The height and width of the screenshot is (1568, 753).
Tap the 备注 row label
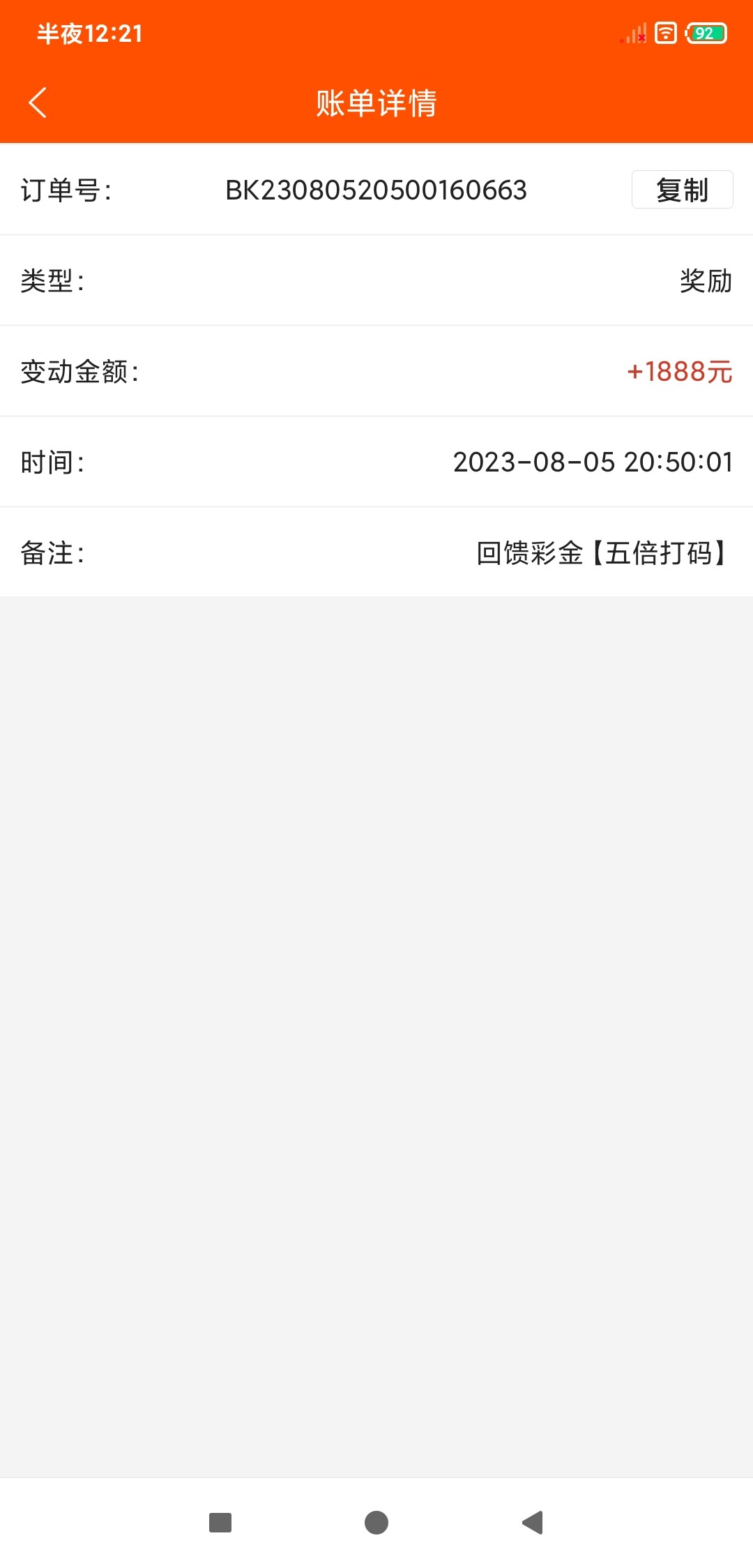click(52, 553)
